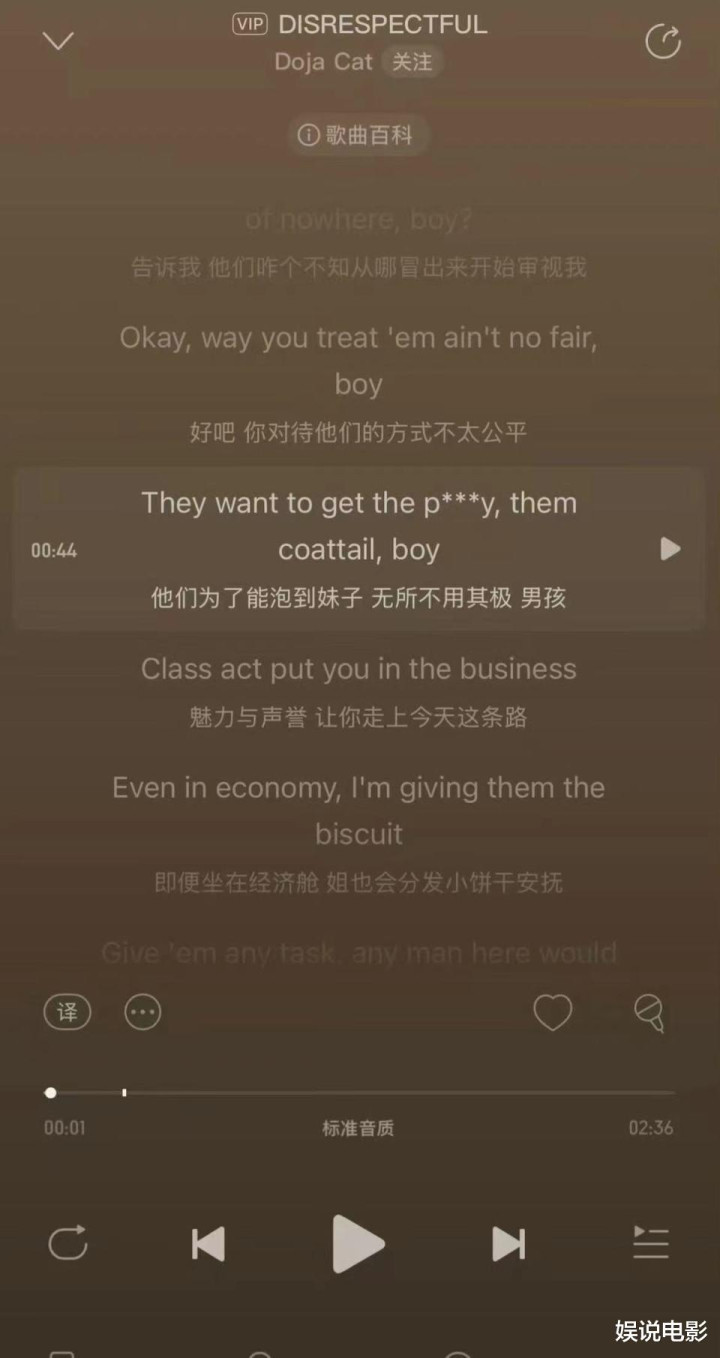720x1358 pixels.
Task: Like this song with the heart icon
Action: click(x=552, y=1013)
